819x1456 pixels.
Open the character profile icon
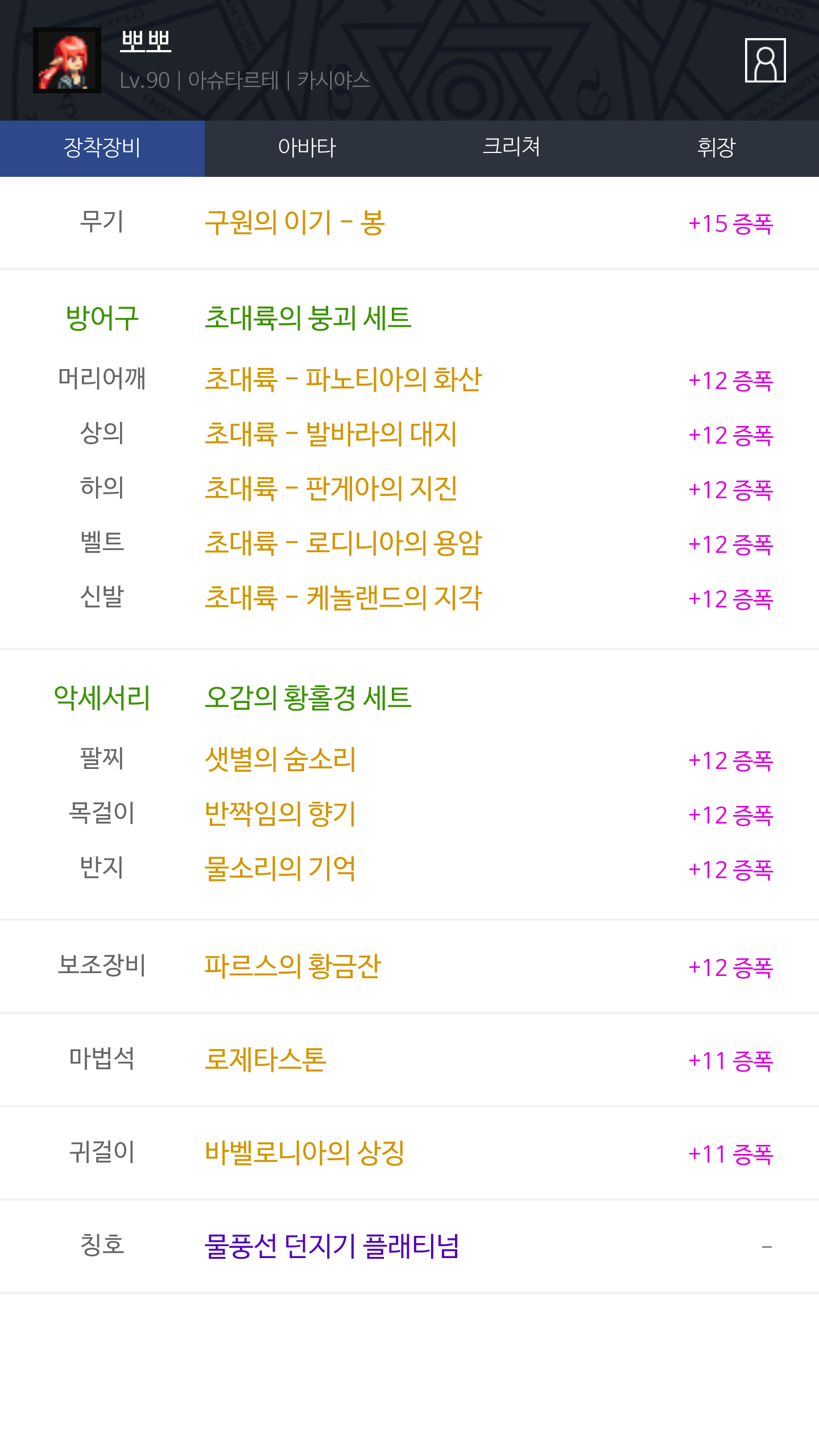[765, 60]
